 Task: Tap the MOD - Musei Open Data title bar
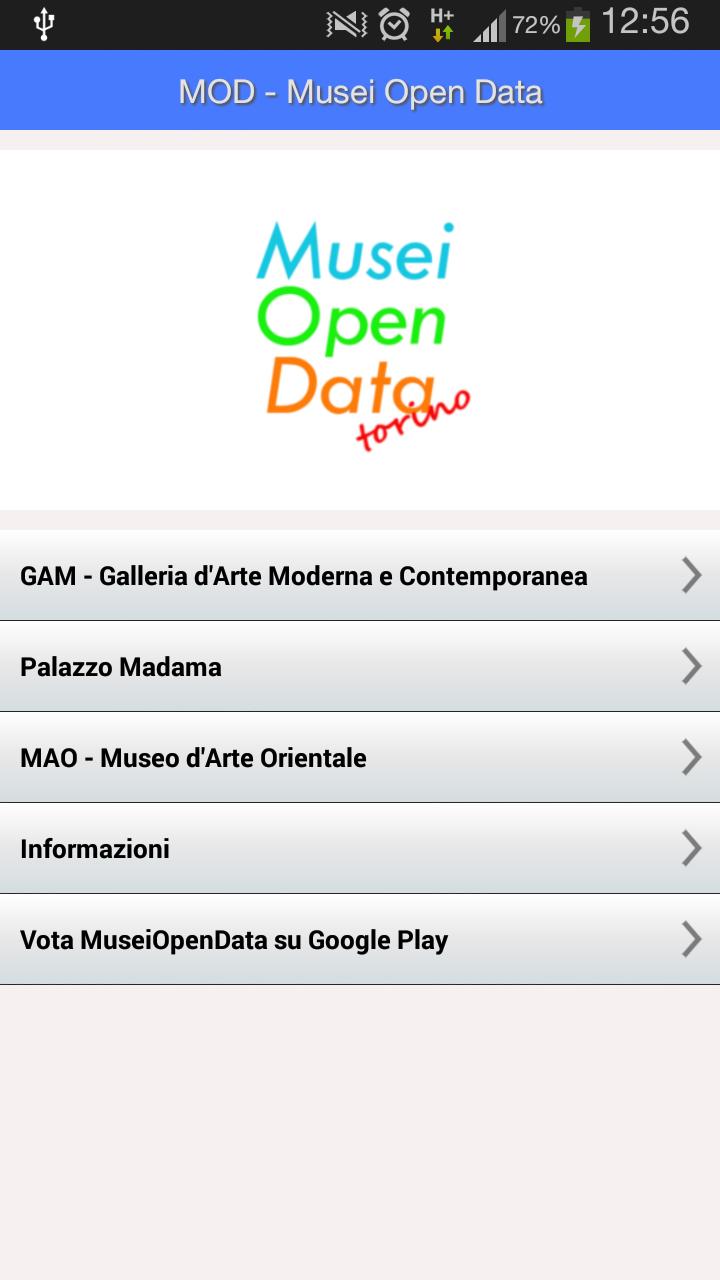coord(360,90)
